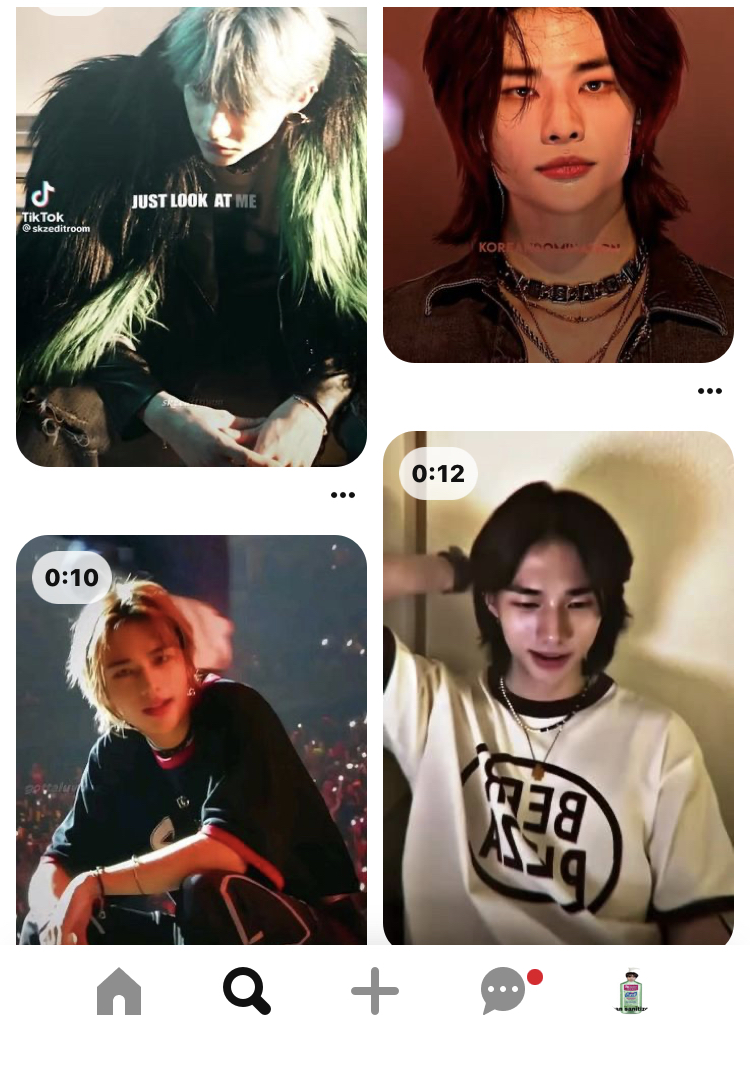
Task: Open options under the red-haired portrait pin
Action: [710, 391]
